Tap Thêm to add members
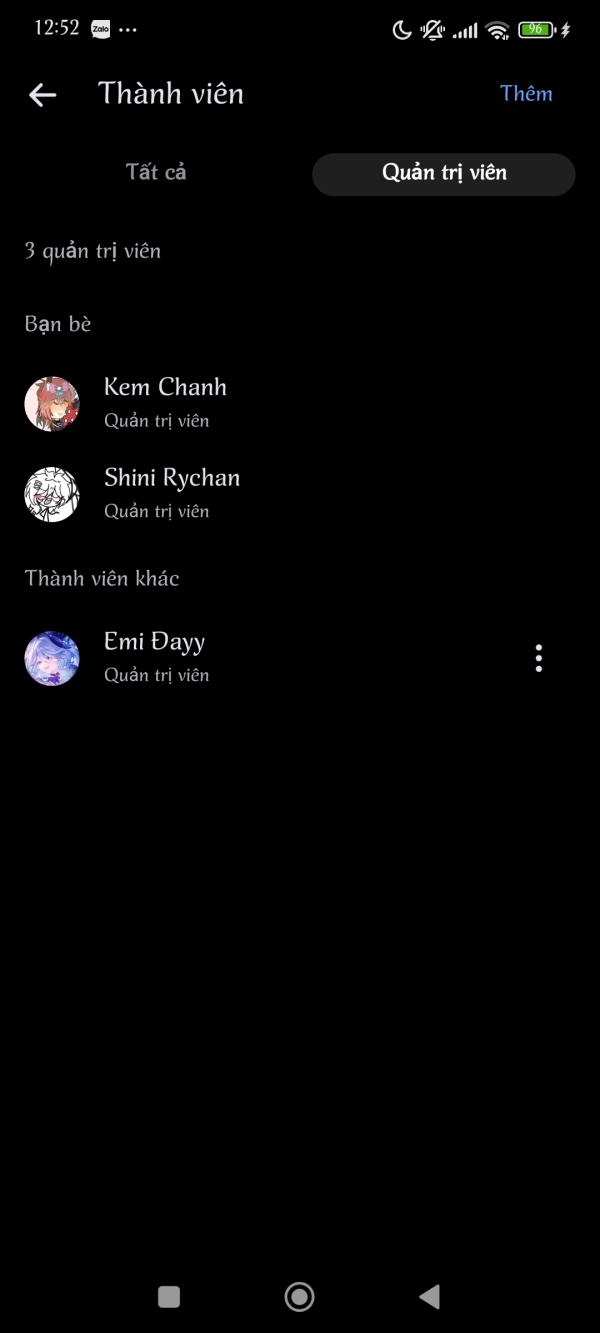This screenshot has height=1333, width=600. (526, 94)
